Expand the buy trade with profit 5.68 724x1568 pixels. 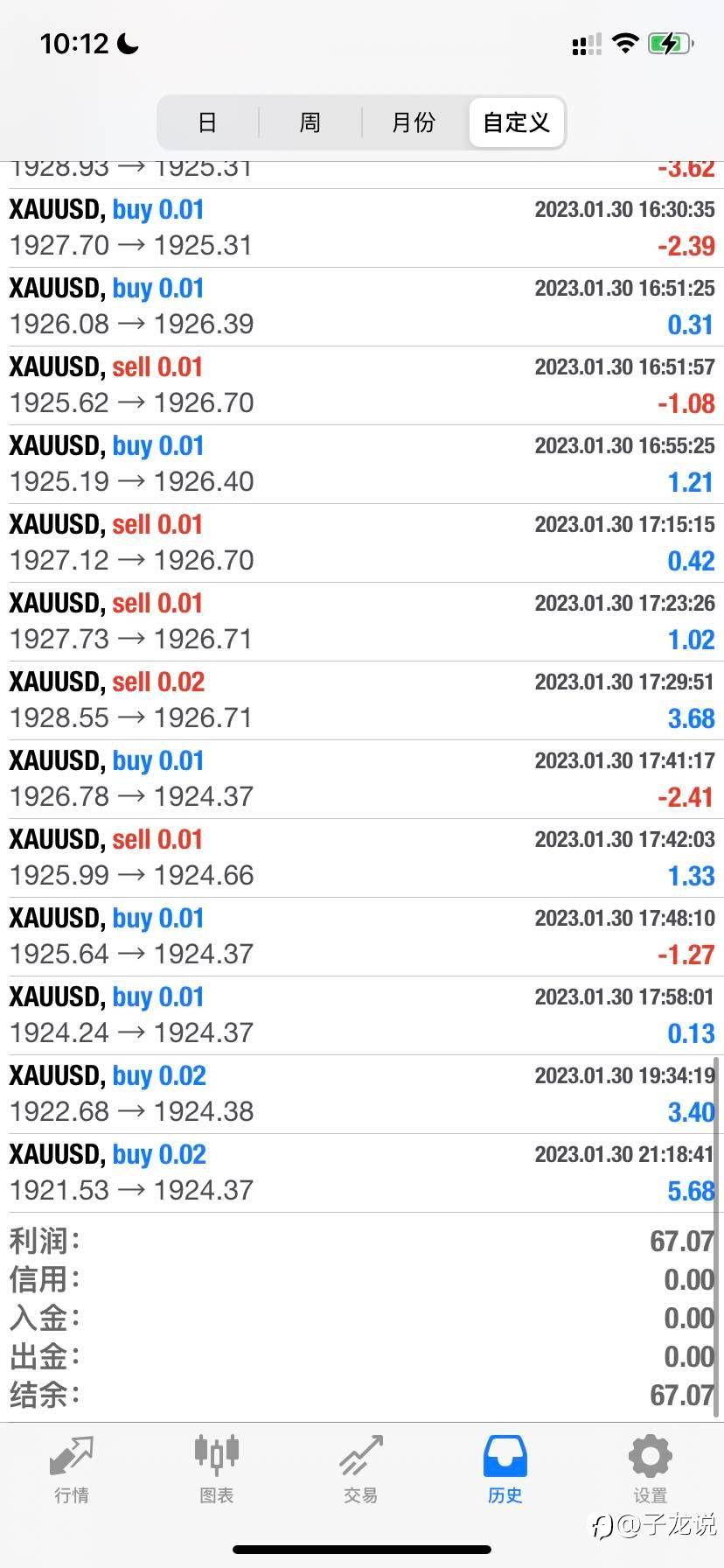[x=362, y=1173]
